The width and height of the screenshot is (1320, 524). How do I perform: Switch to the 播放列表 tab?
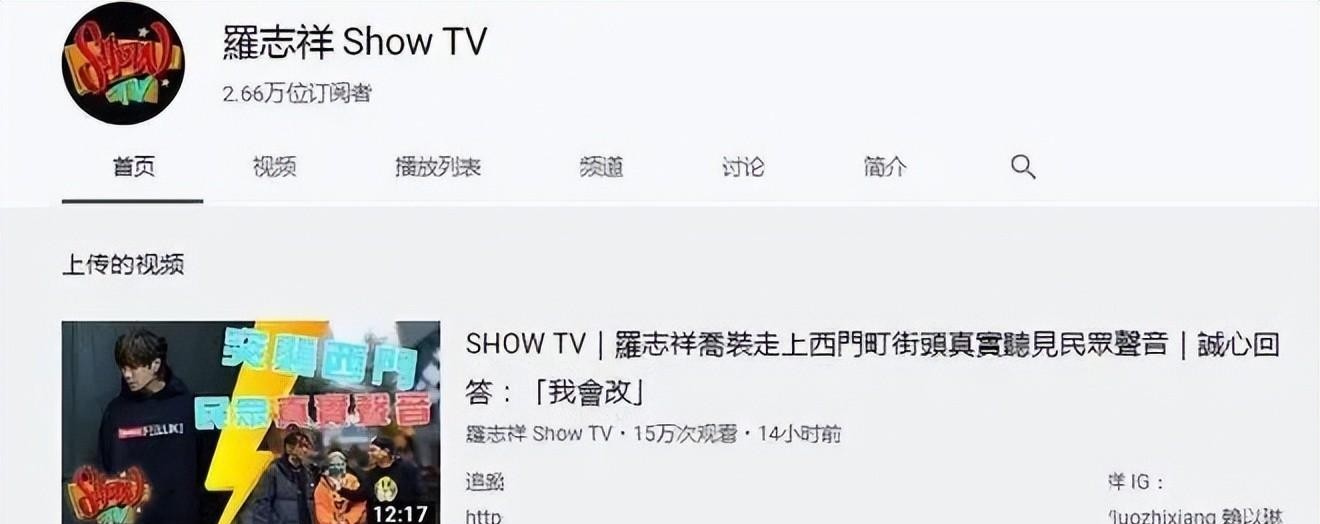pyautogui.click(x=438, y=167)
